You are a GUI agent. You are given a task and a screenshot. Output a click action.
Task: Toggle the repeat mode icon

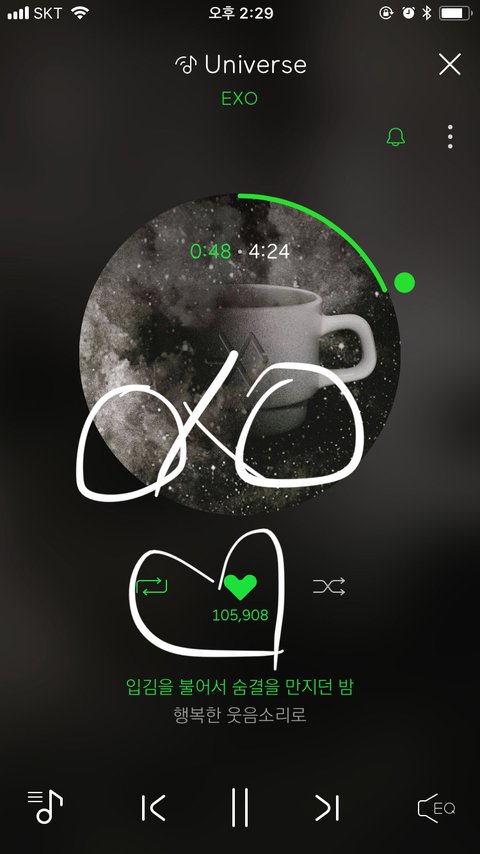click(152, 587)
